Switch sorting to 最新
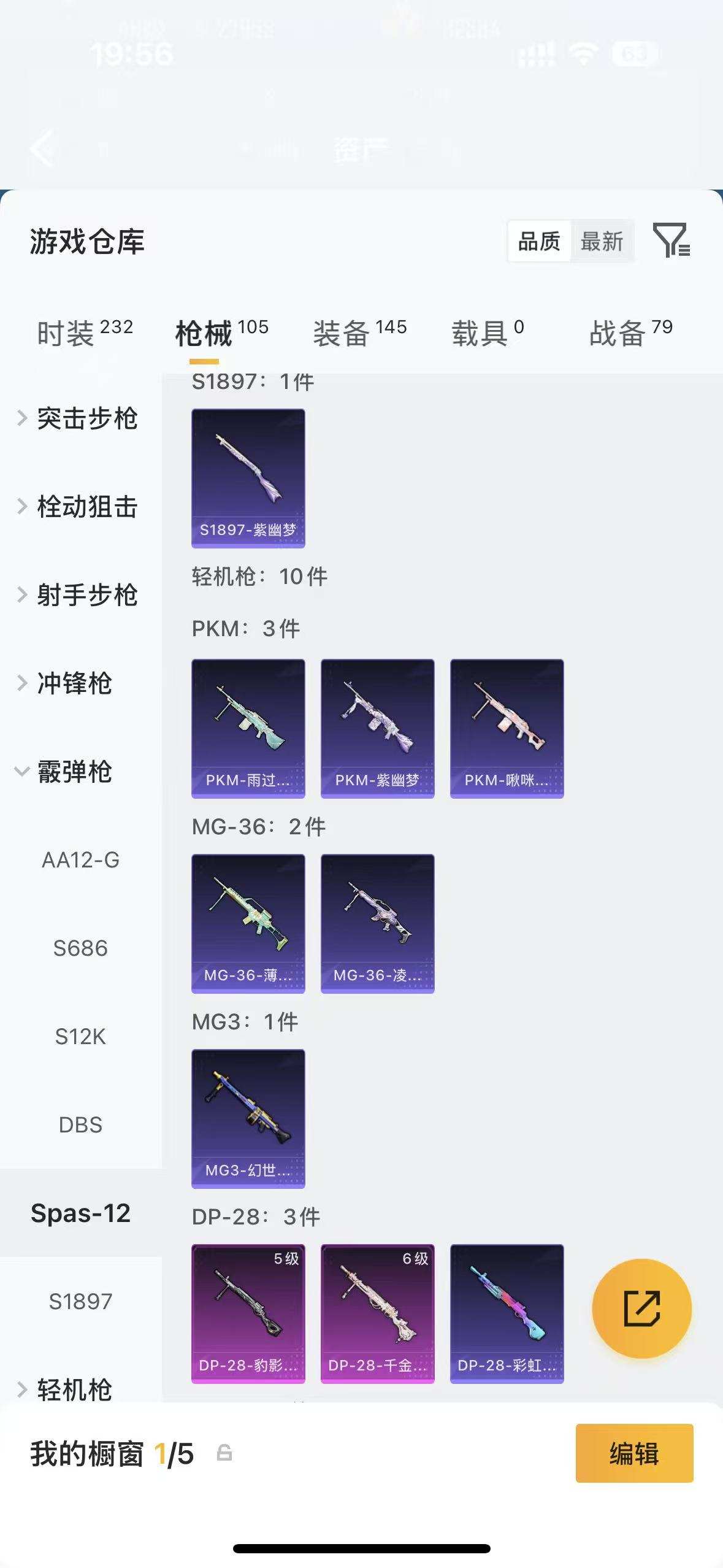 coord(603,242)
